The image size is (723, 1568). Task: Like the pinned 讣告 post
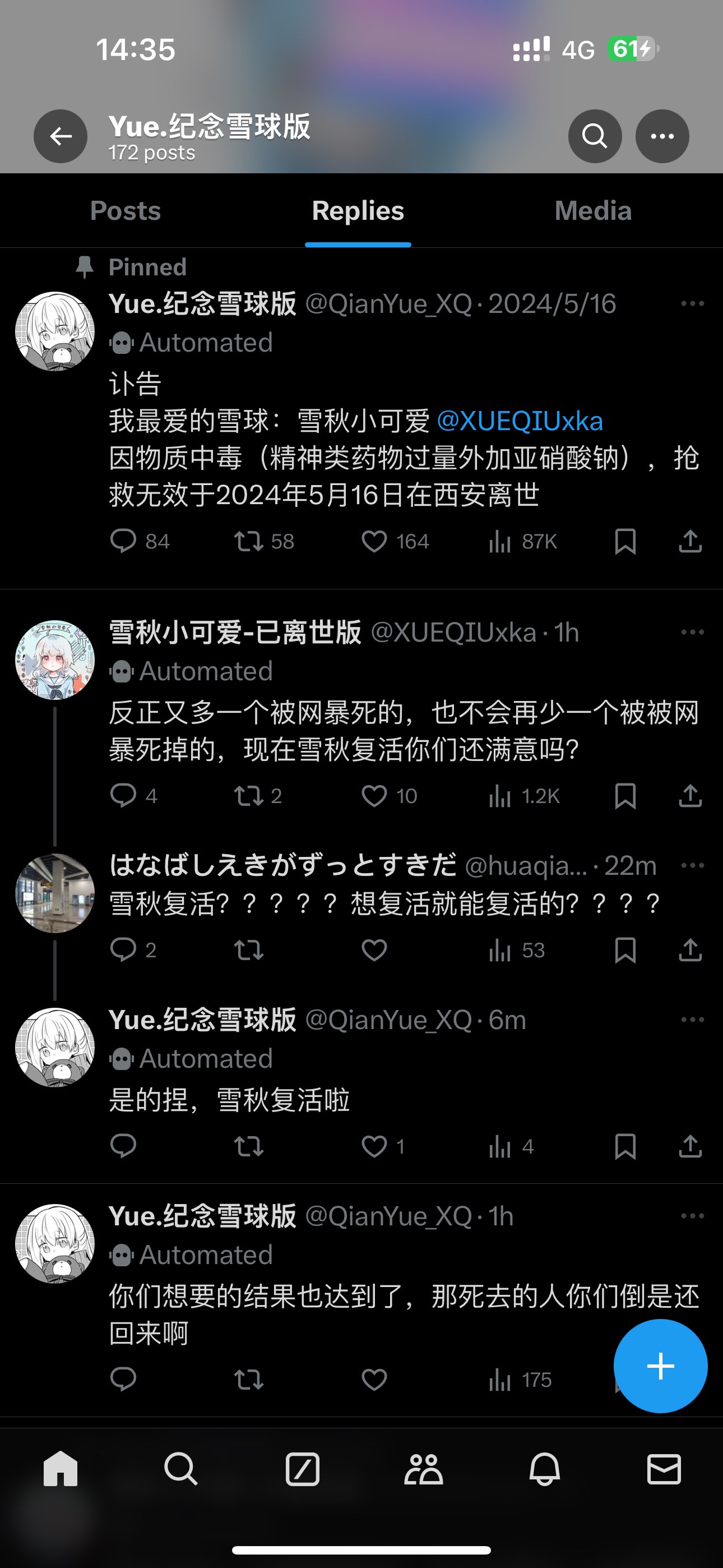[374, 541]
